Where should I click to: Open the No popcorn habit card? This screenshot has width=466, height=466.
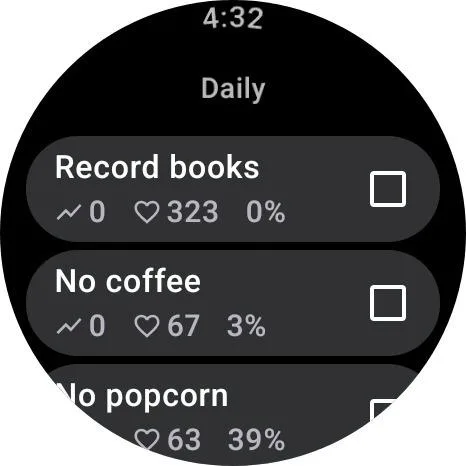click(233, 413)
